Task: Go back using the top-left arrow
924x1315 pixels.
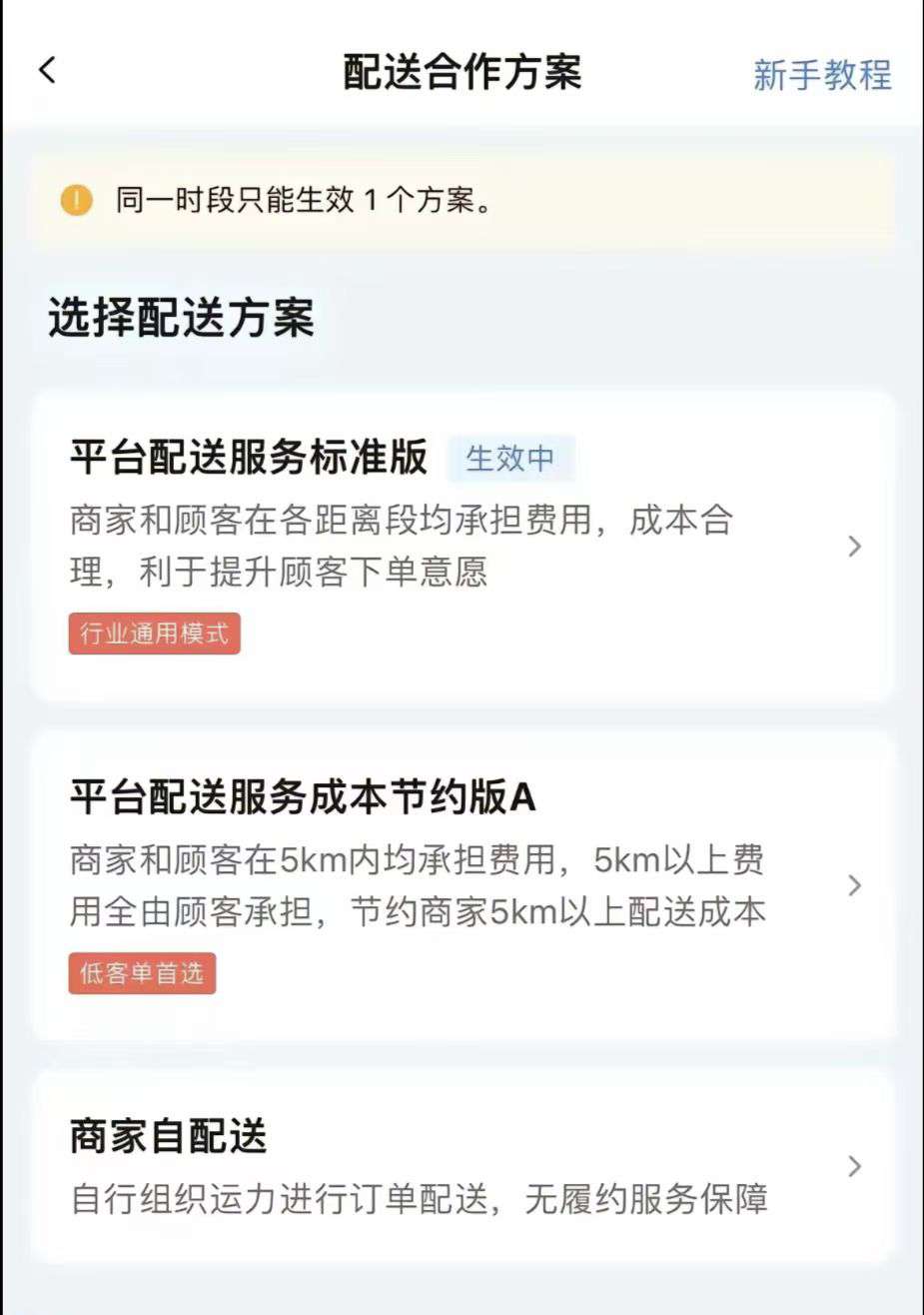Action: [x=47, y=71]
